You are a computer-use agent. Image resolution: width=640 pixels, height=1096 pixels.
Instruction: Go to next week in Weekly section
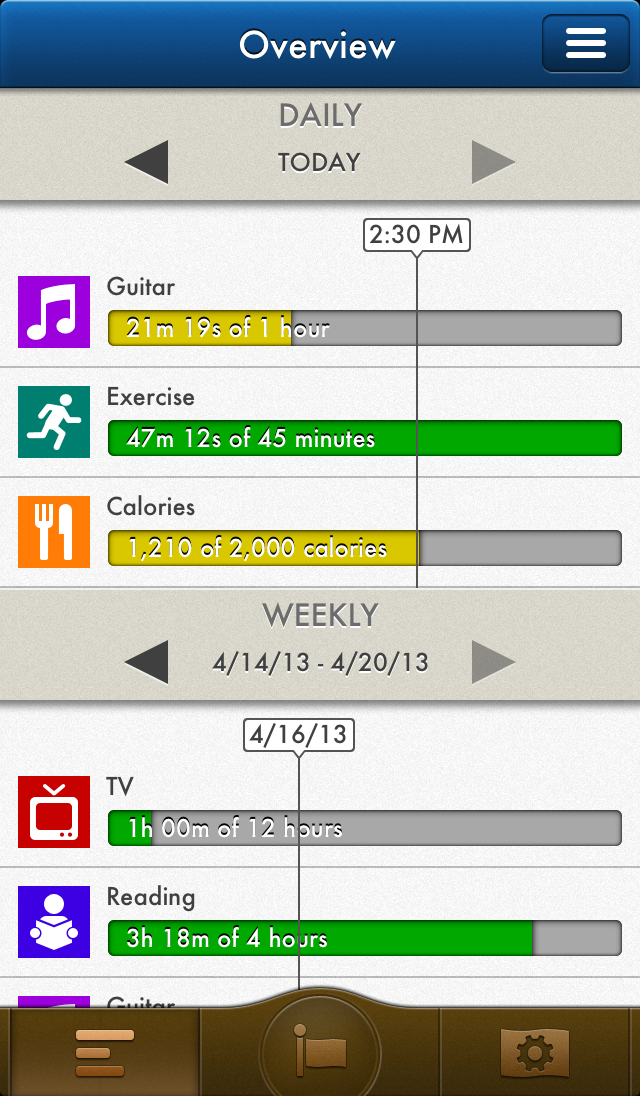493,661
